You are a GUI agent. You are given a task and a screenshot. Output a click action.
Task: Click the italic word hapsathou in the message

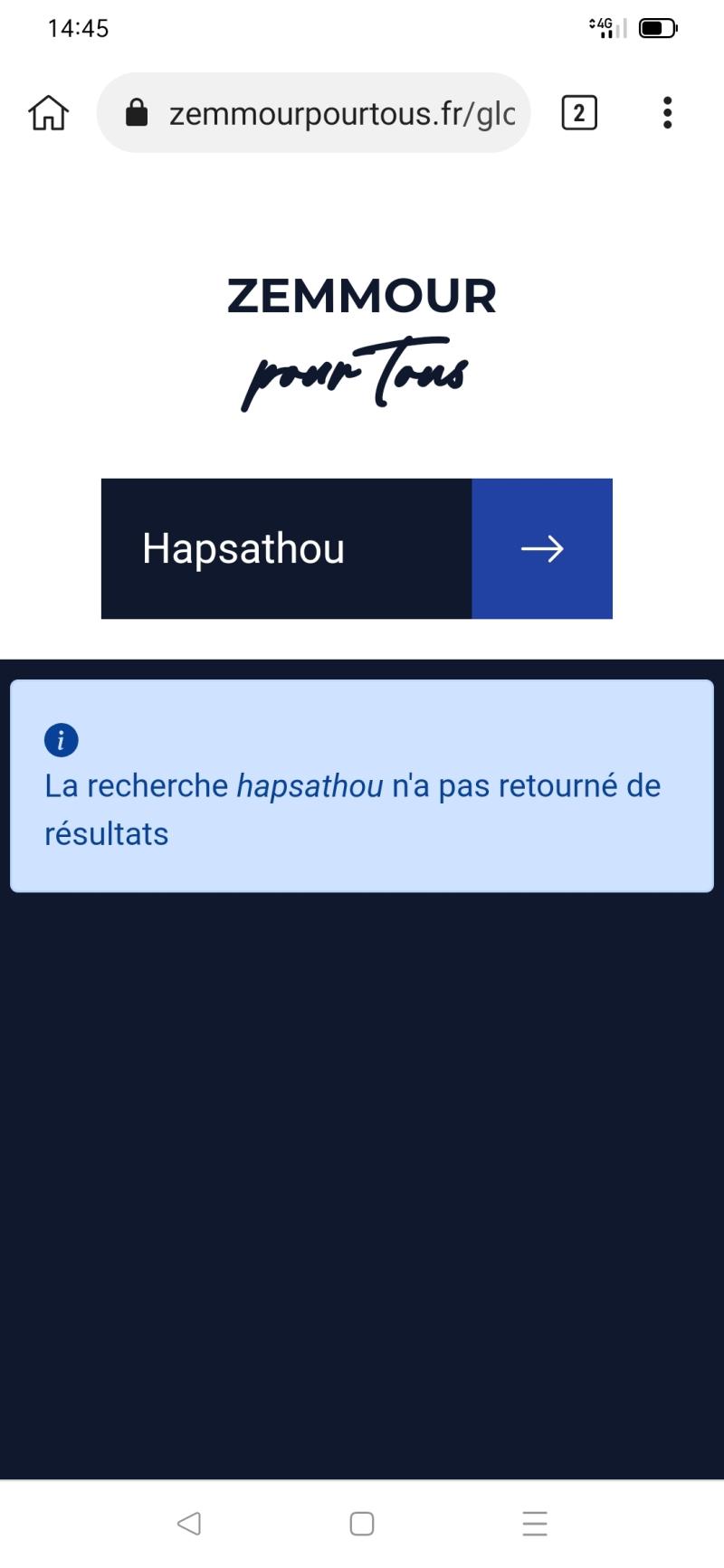308,785
